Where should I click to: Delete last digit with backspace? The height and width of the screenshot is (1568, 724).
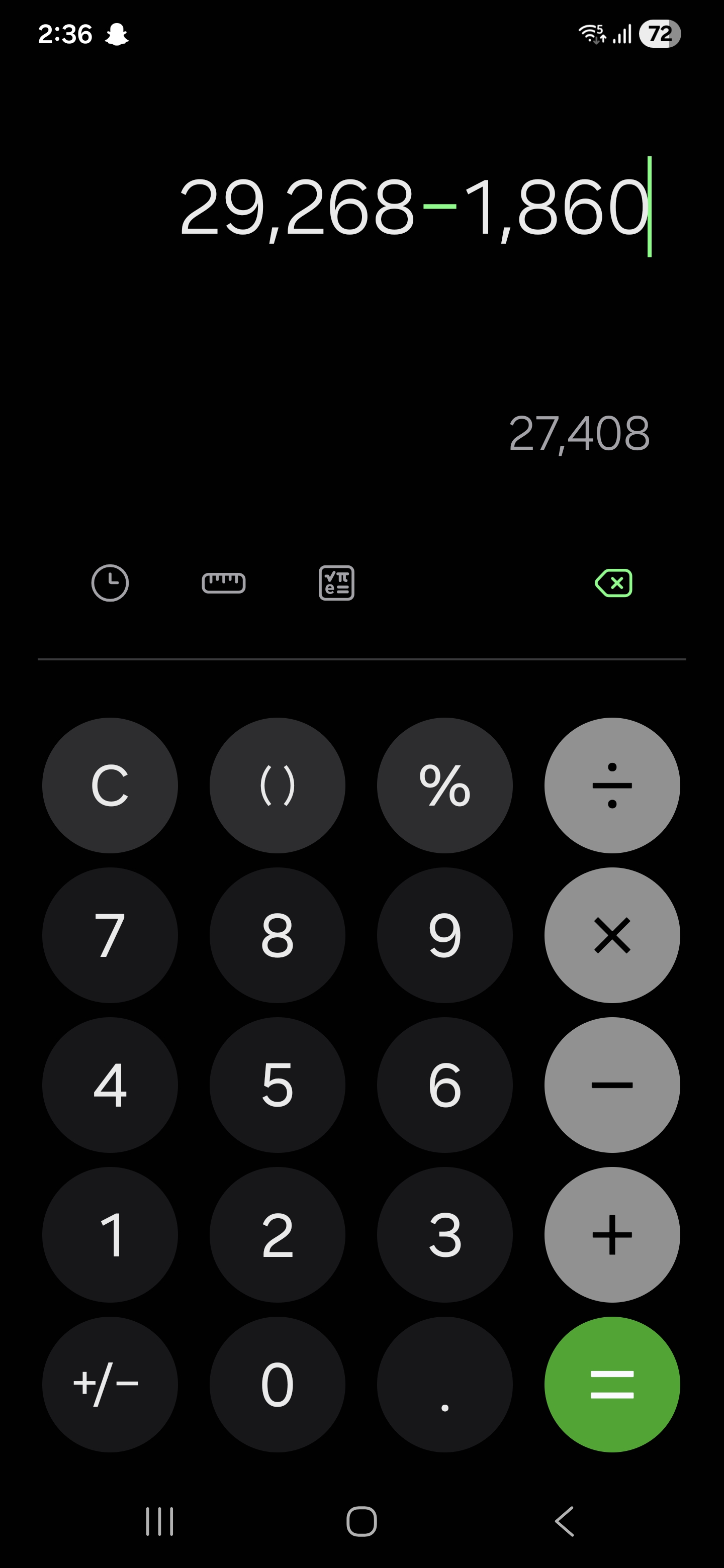[613, 582]
